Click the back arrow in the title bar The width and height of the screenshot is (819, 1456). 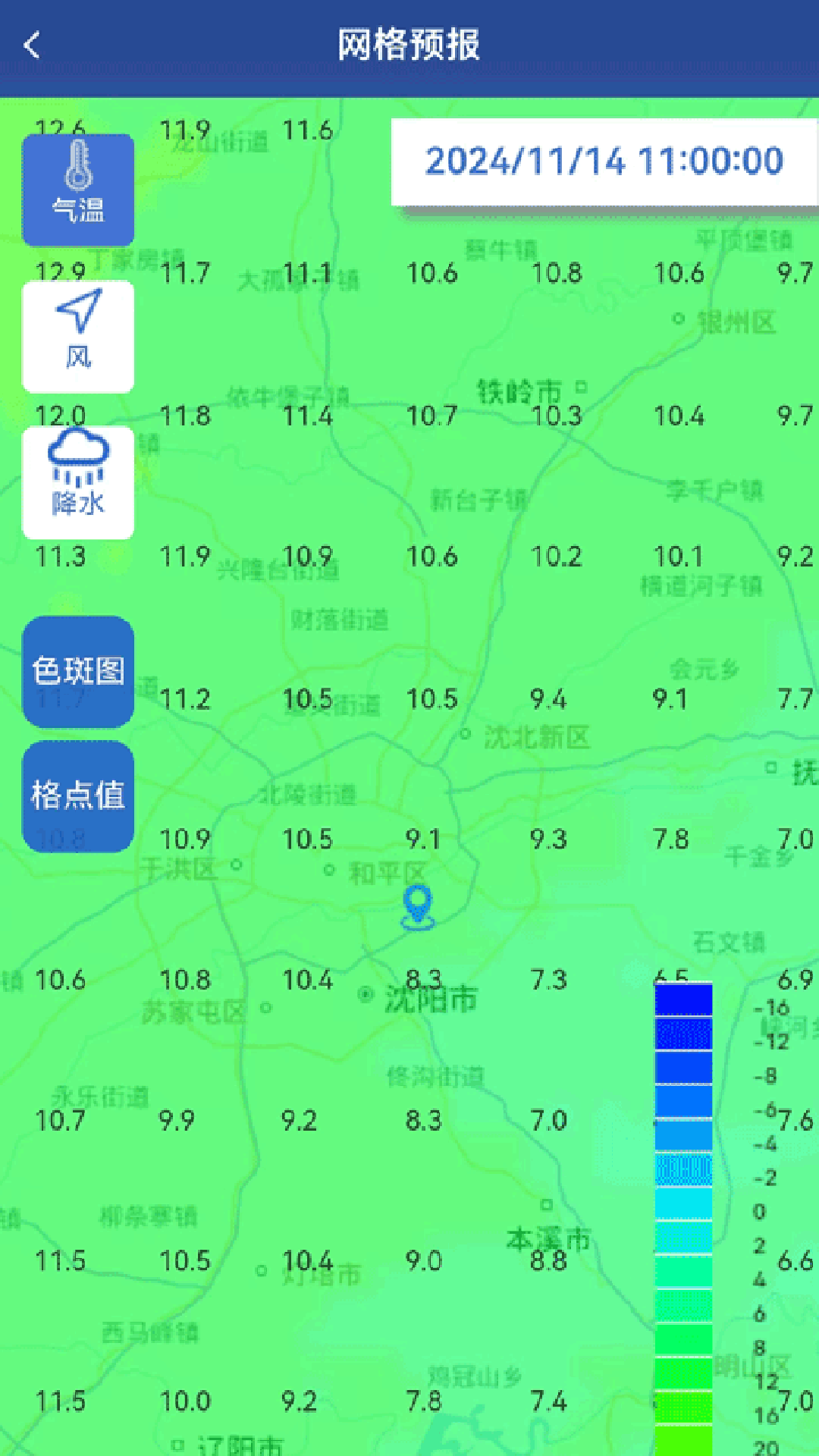32,45
